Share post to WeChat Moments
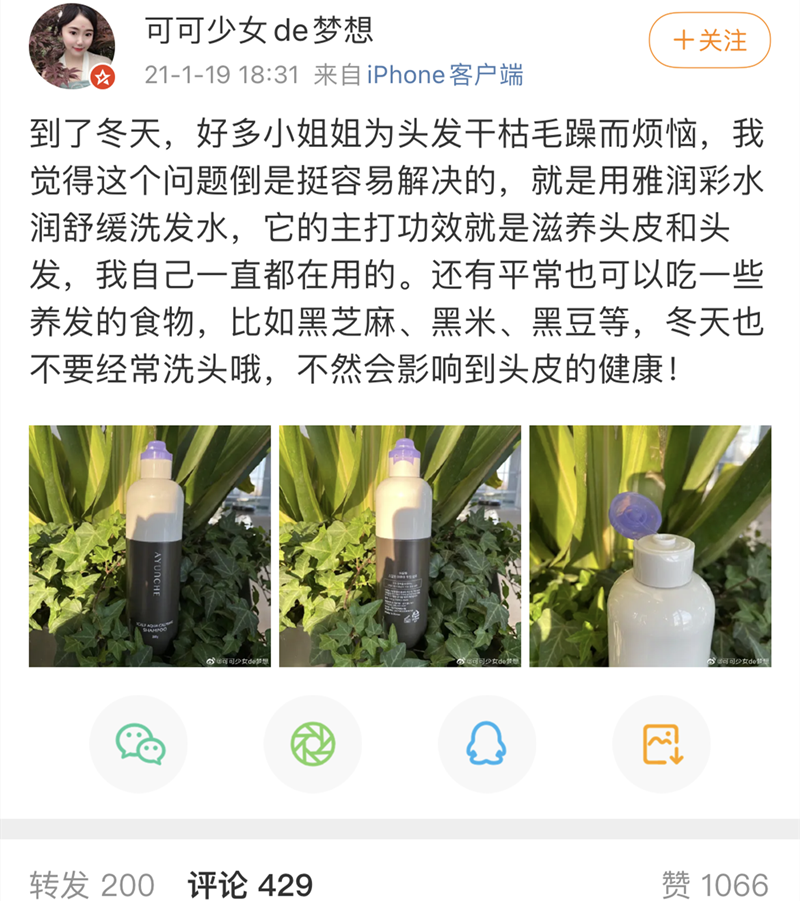This screenshot has height=901, width=800. pyautogui.click(x=313, y=744)
